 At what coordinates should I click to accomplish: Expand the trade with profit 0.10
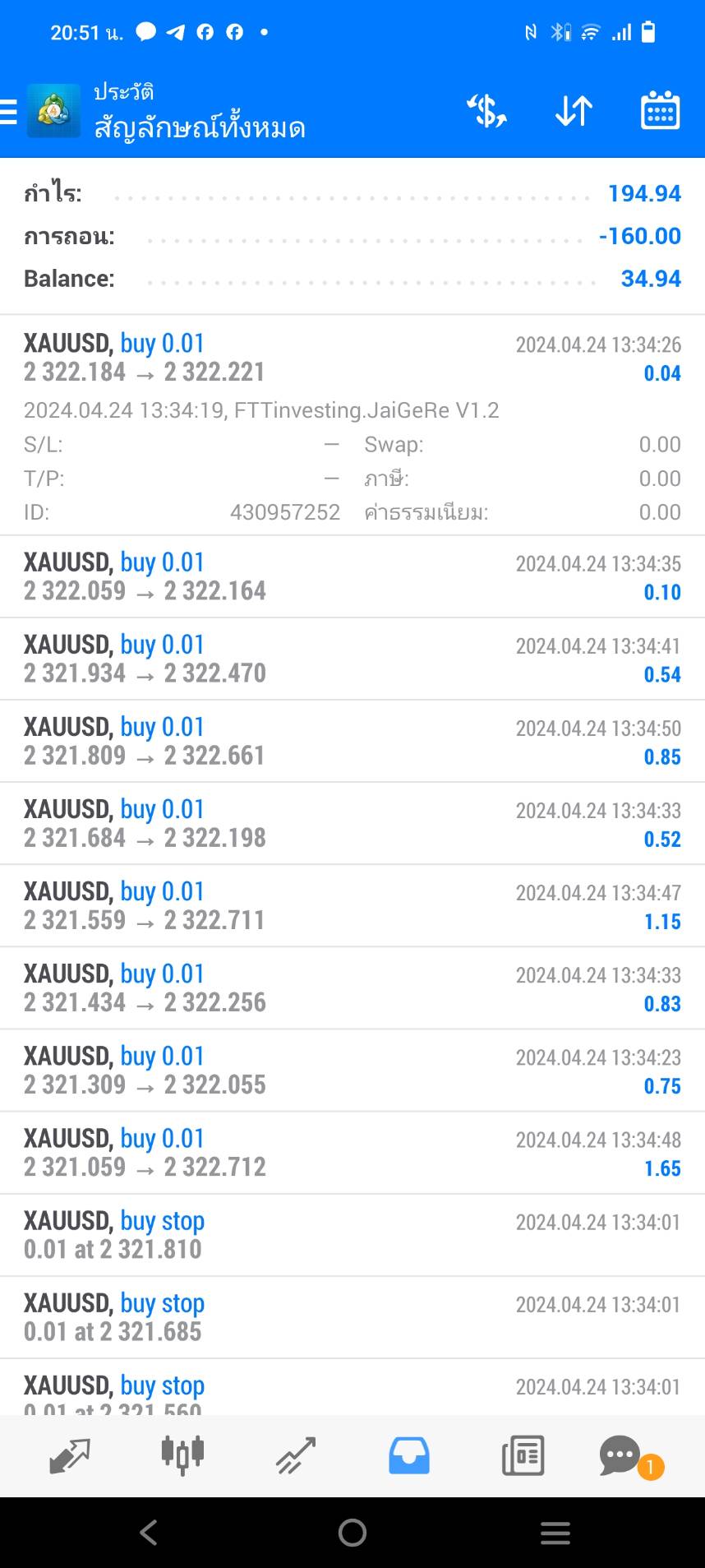pos(352,576)
